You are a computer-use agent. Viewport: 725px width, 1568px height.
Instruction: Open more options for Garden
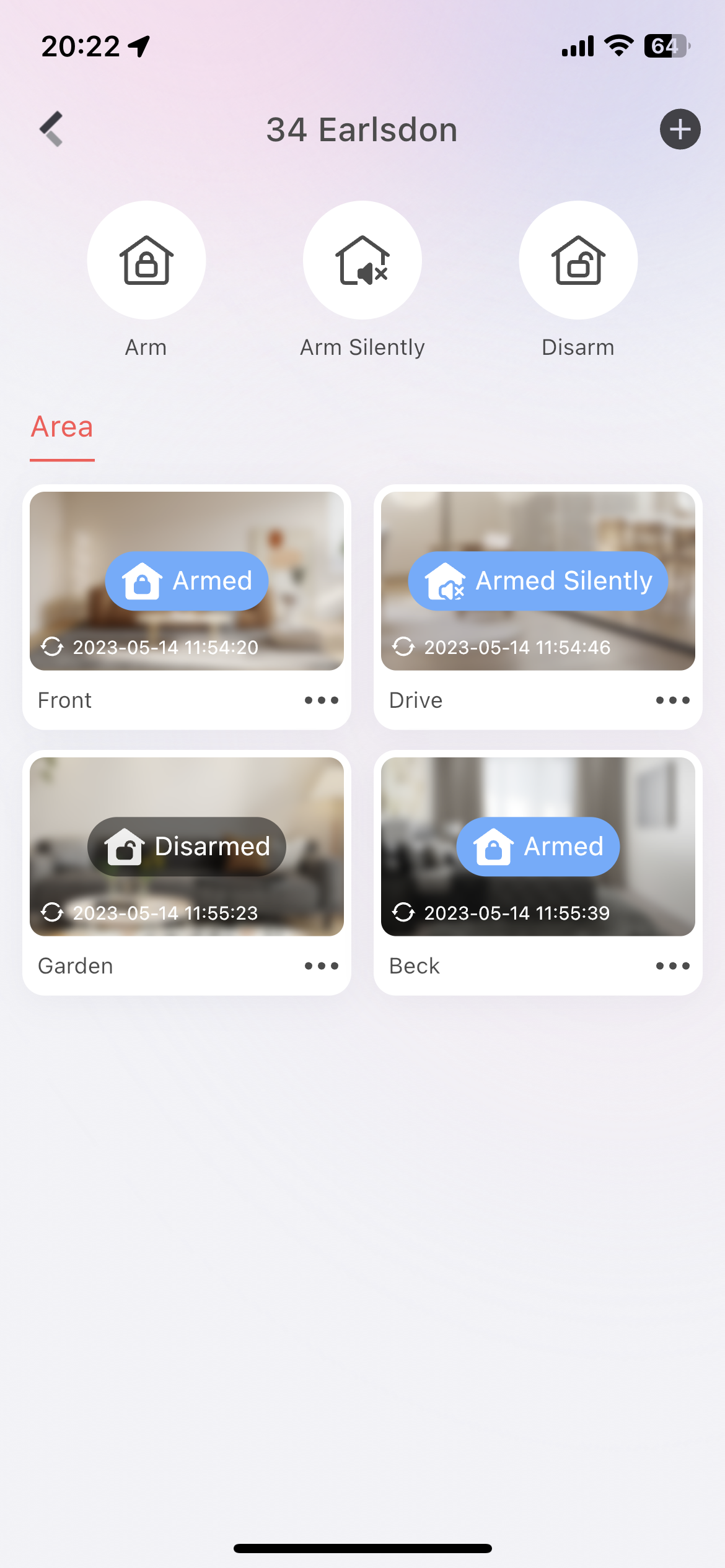coord(321,966)
